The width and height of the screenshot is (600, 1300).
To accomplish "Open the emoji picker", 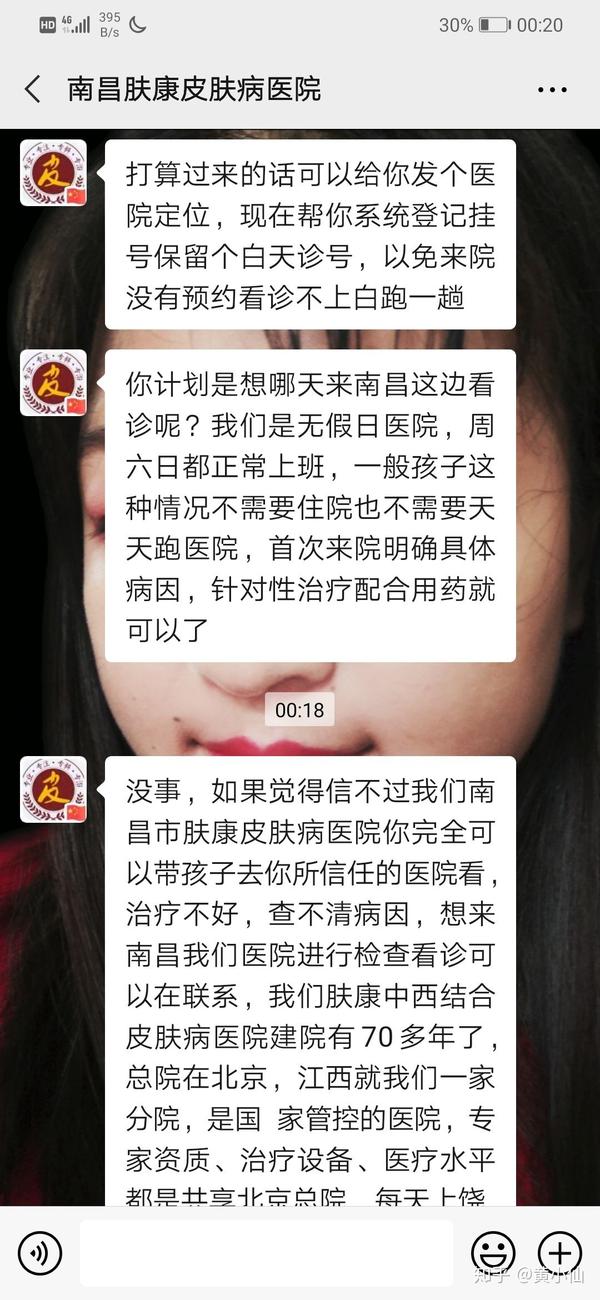I will [493, 1252].
